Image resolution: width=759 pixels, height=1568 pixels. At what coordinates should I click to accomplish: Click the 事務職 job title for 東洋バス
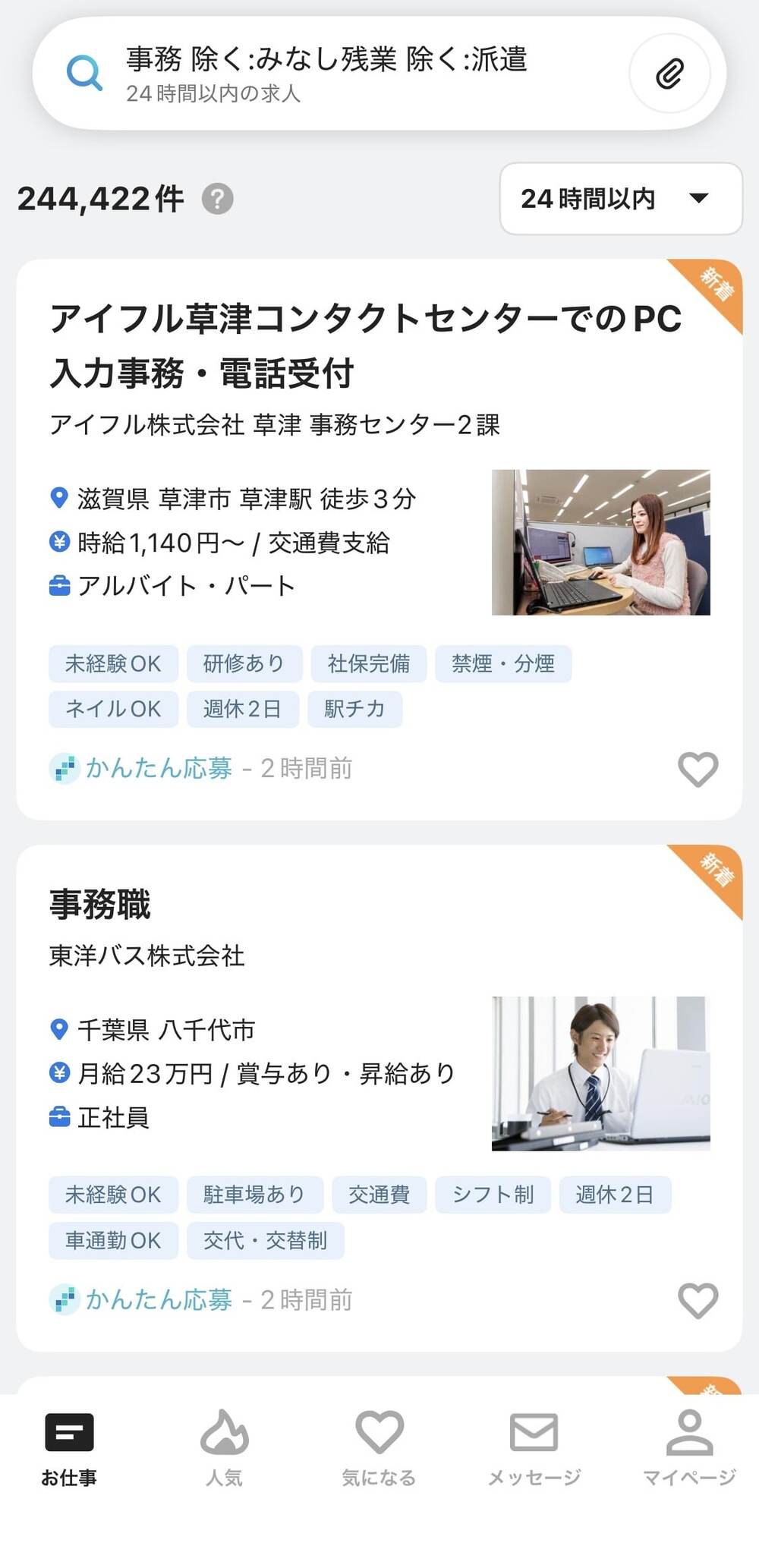click(99, 903)
